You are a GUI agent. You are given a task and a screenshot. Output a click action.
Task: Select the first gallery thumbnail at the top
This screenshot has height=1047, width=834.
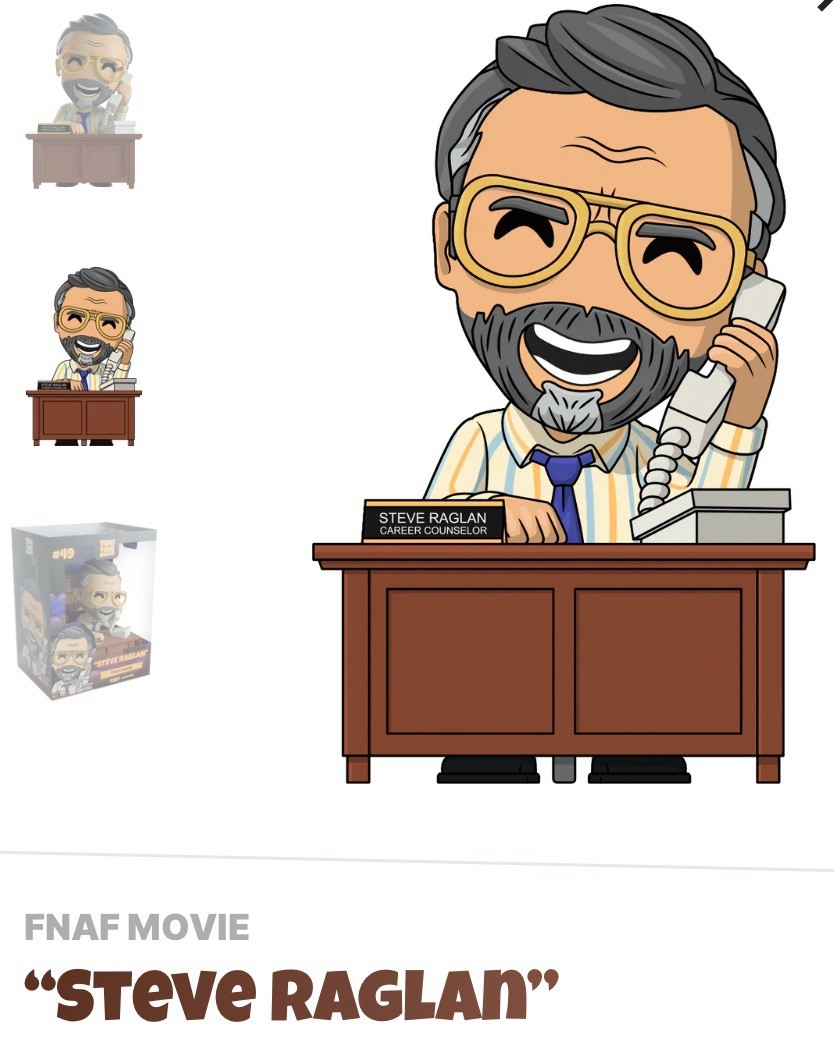click(85, 102)
